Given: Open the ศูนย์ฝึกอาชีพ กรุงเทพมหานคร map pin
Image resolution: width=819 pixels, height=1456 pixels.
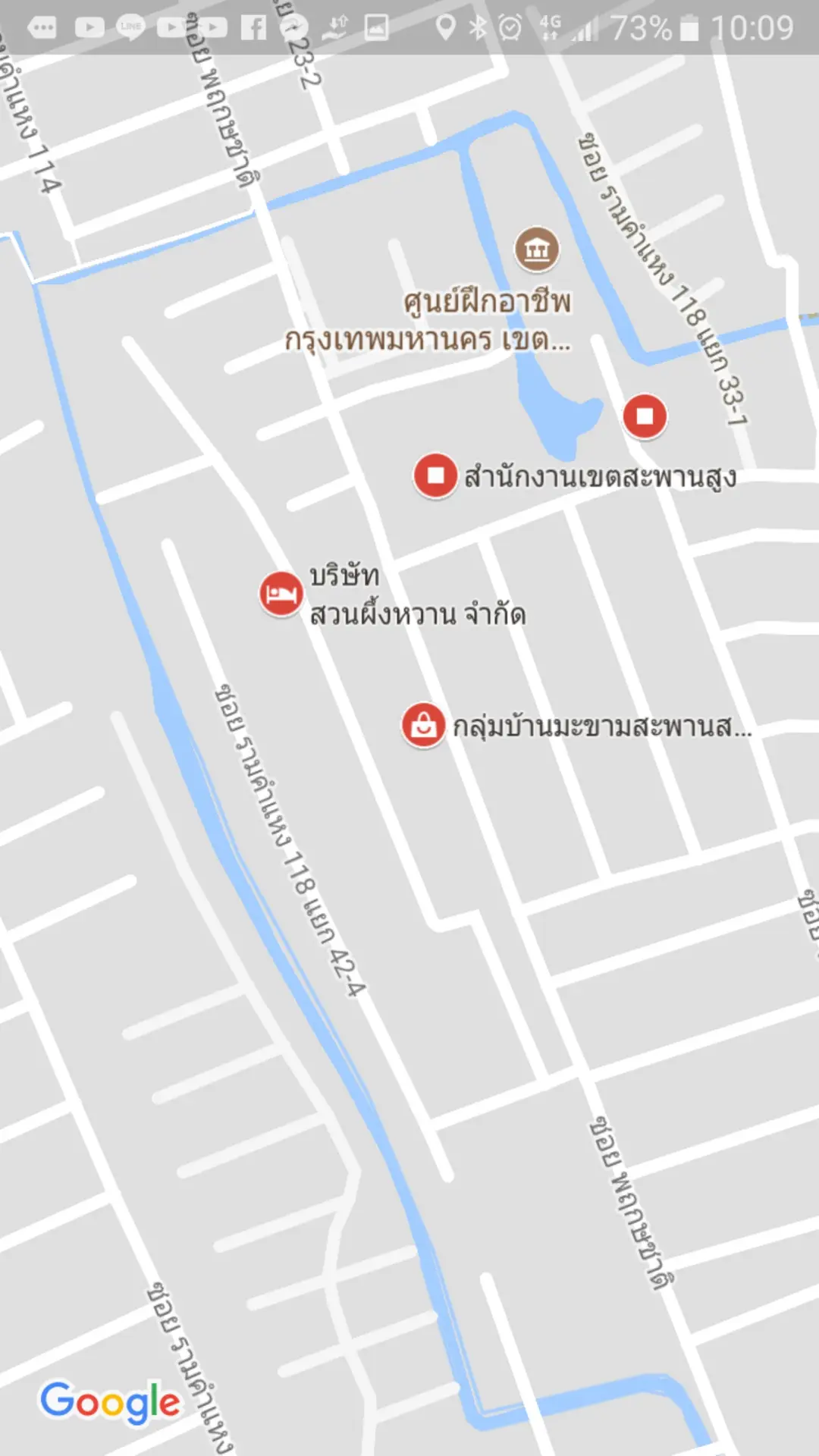Looking at the screenshot, I should 537,249.
